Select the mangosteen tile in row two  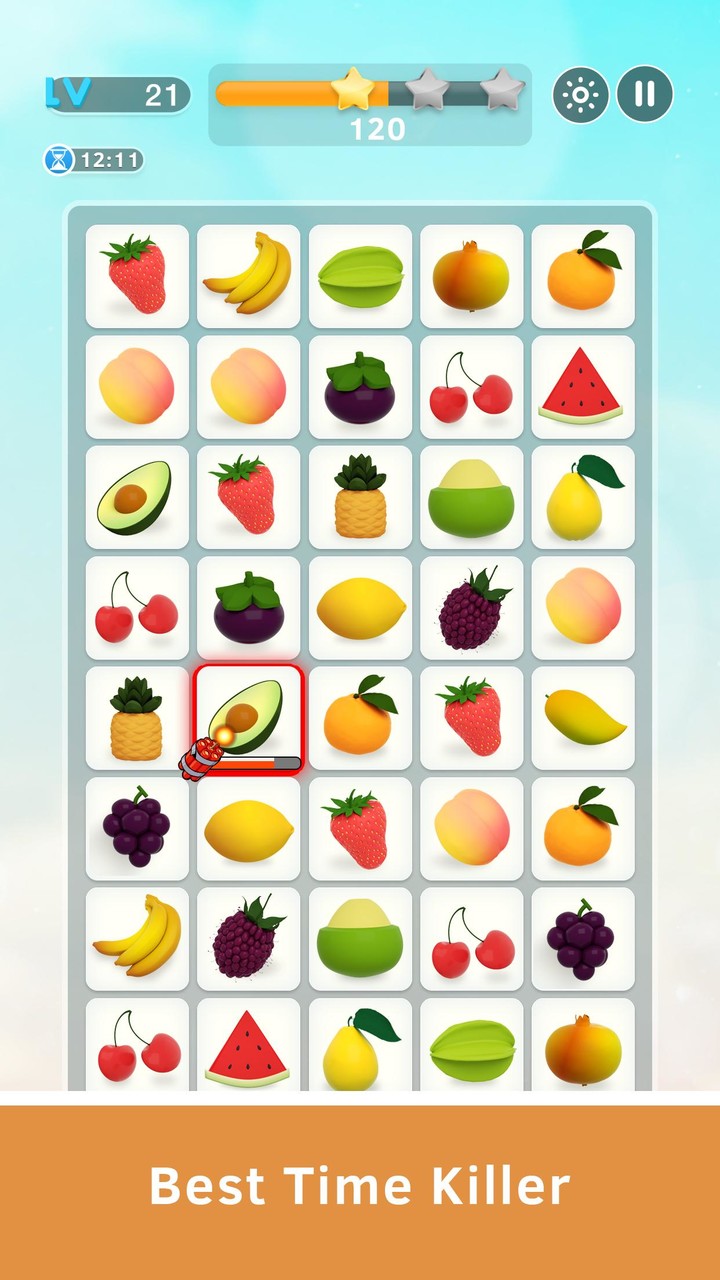click(x=359, y=385)
